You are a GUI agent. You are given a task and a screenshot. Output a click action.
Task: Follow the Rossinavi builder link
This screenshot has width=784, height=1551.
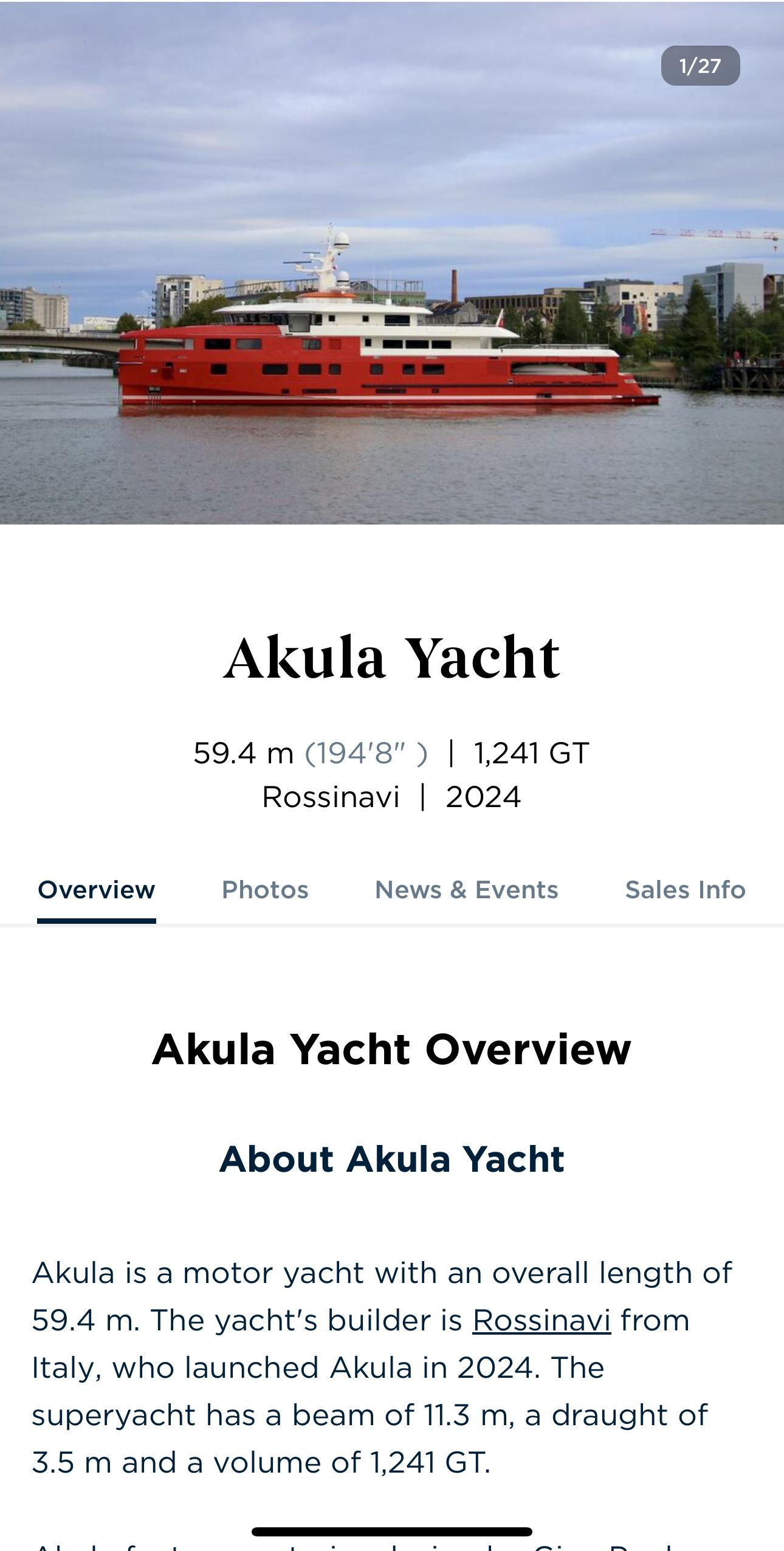[542, 1321]
